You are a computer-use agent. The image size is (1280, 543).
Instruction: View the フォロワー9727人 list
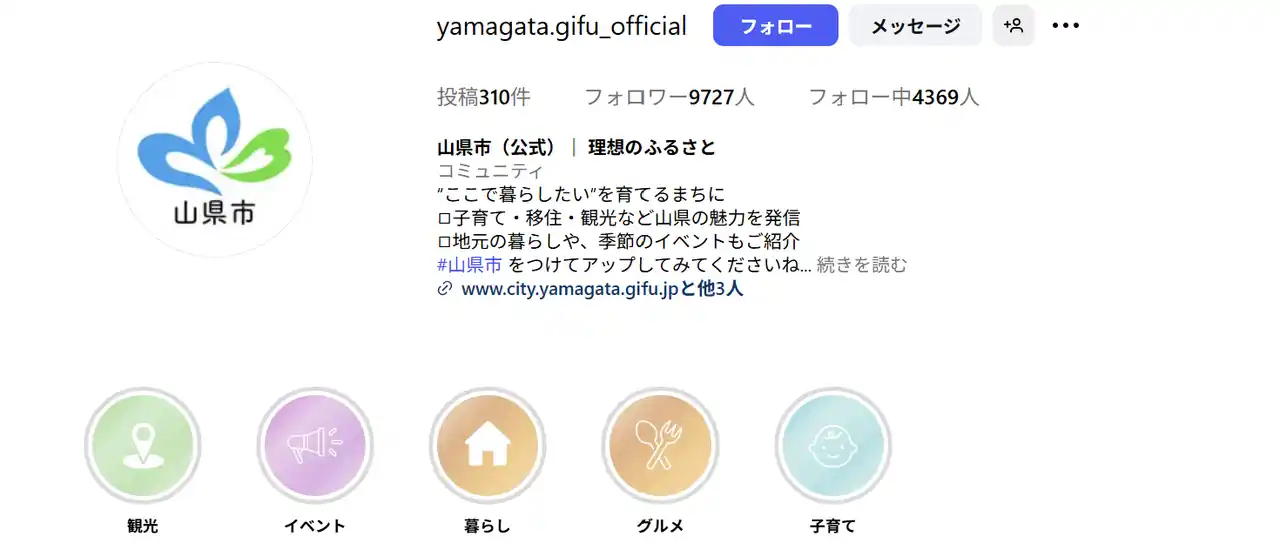point(669,97)
